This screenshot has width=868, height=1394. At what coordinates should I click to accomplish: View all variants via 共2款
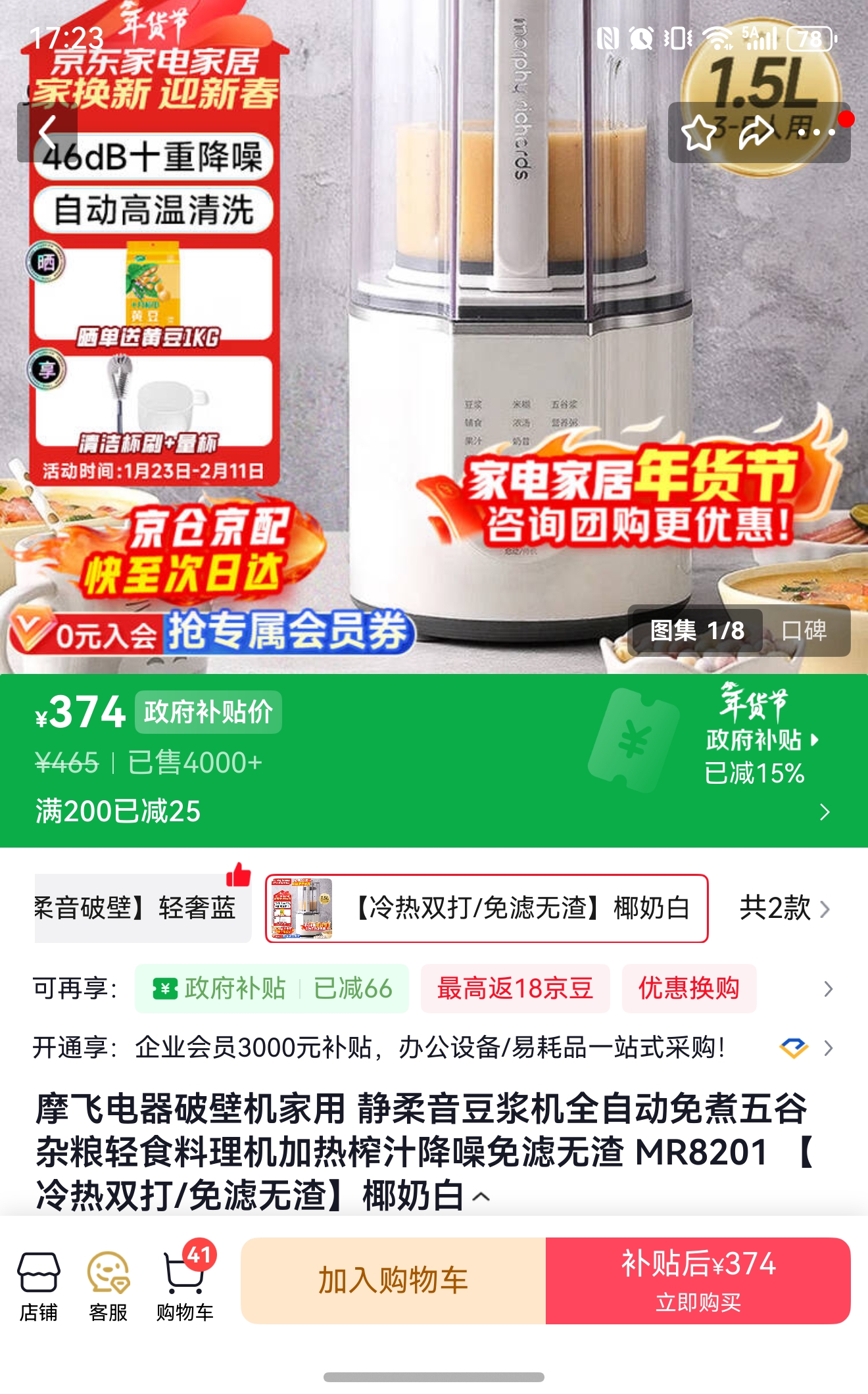coord(784,908)
